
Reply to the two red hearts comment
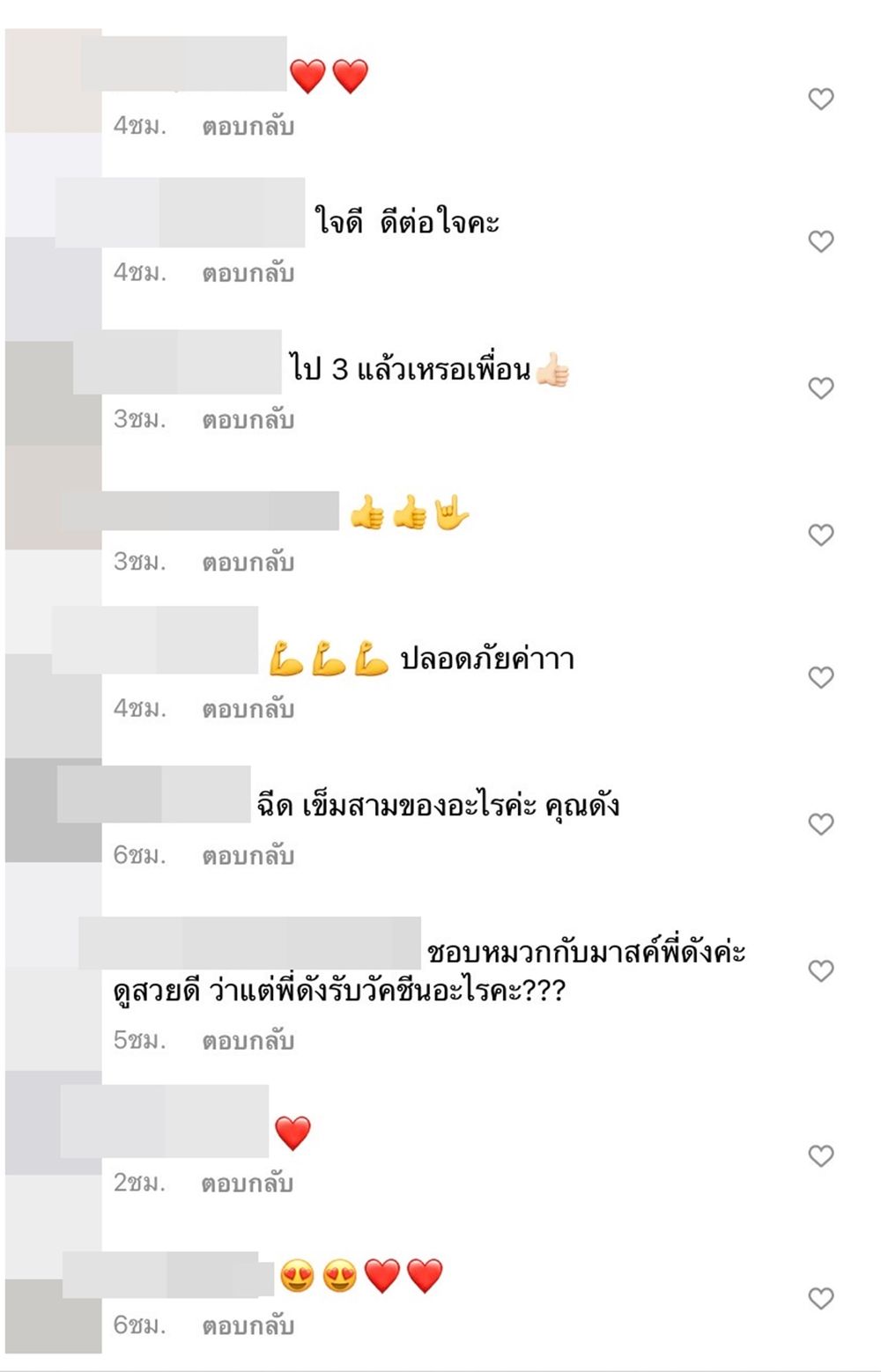point(248,127)
